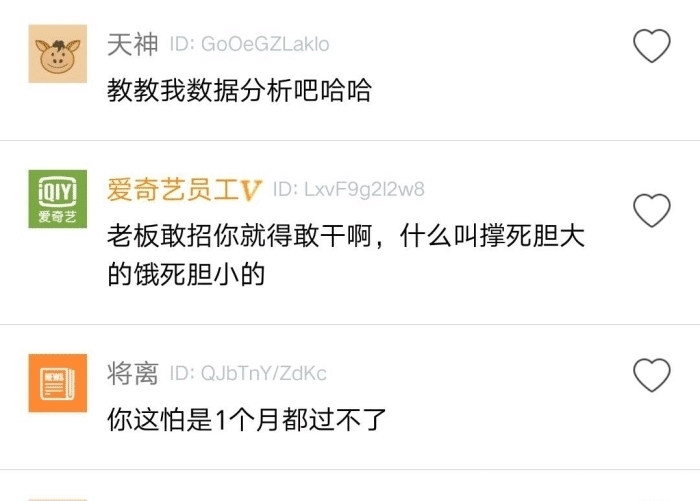
Task: Like 天神's comment about data analysis
Action: (652, 46)
